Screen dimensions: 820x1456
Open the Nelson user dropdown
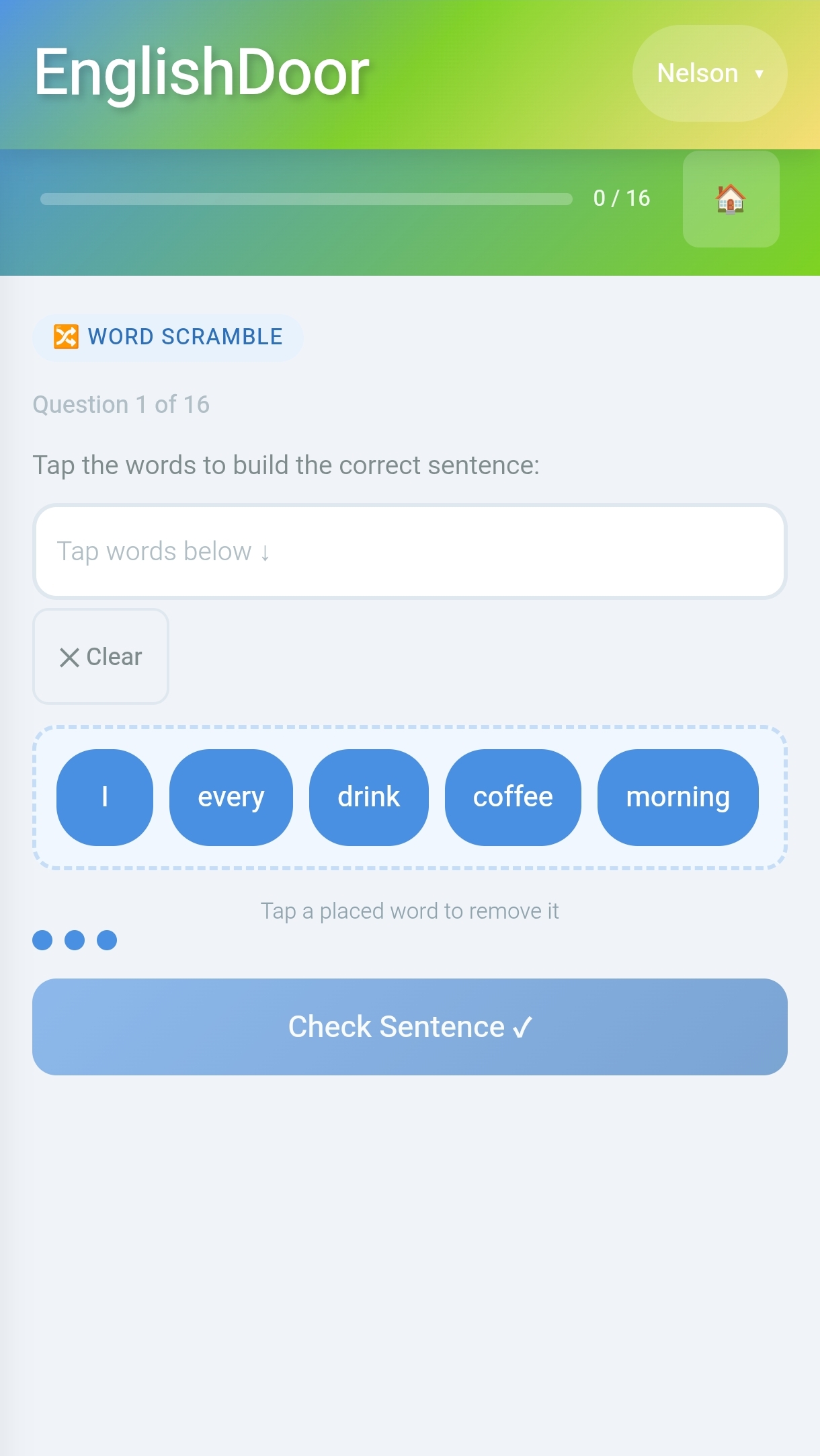point(709,73)
